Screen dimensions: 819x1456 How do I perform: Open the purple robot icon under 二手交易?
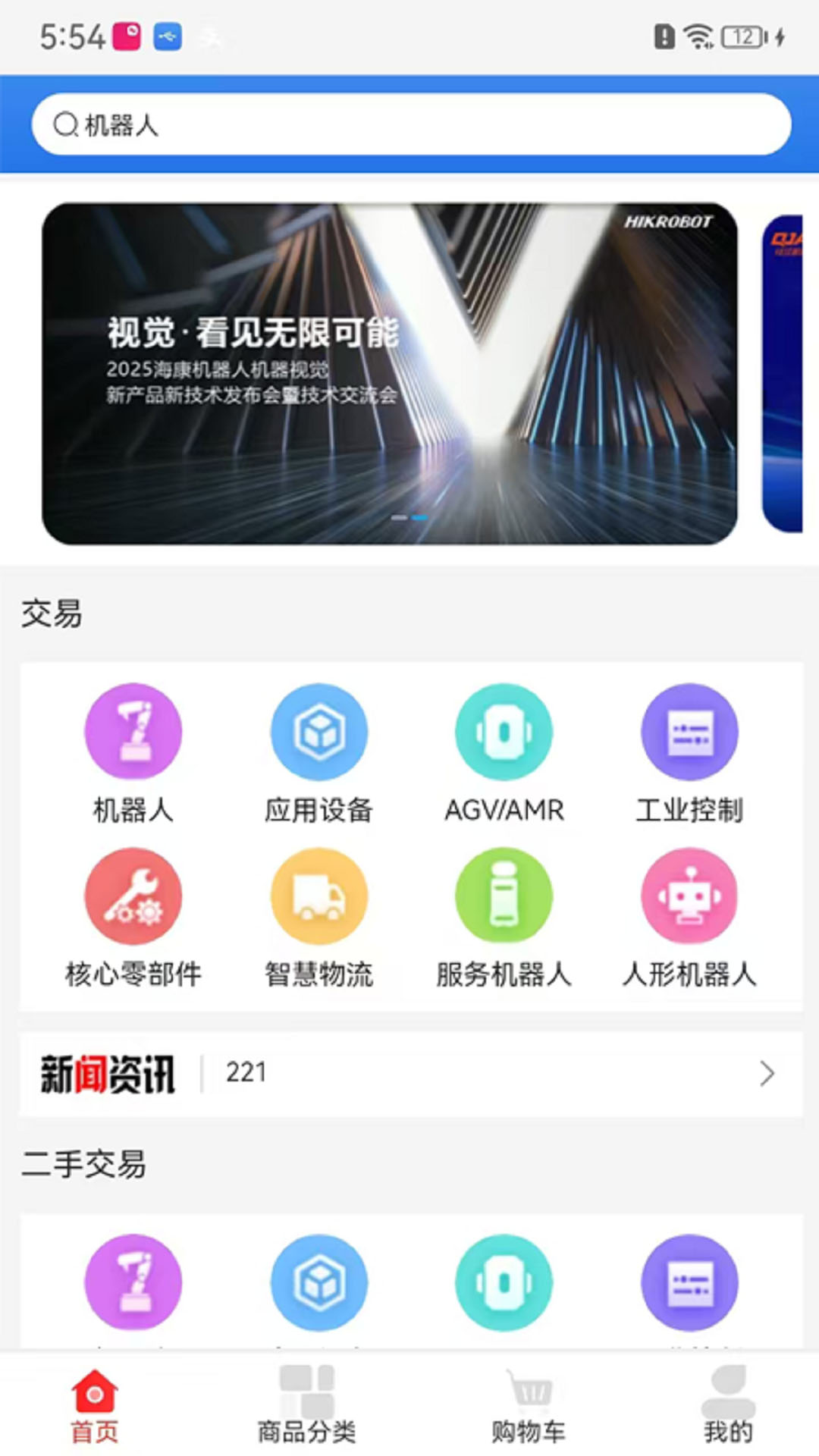pos(133,1282)
